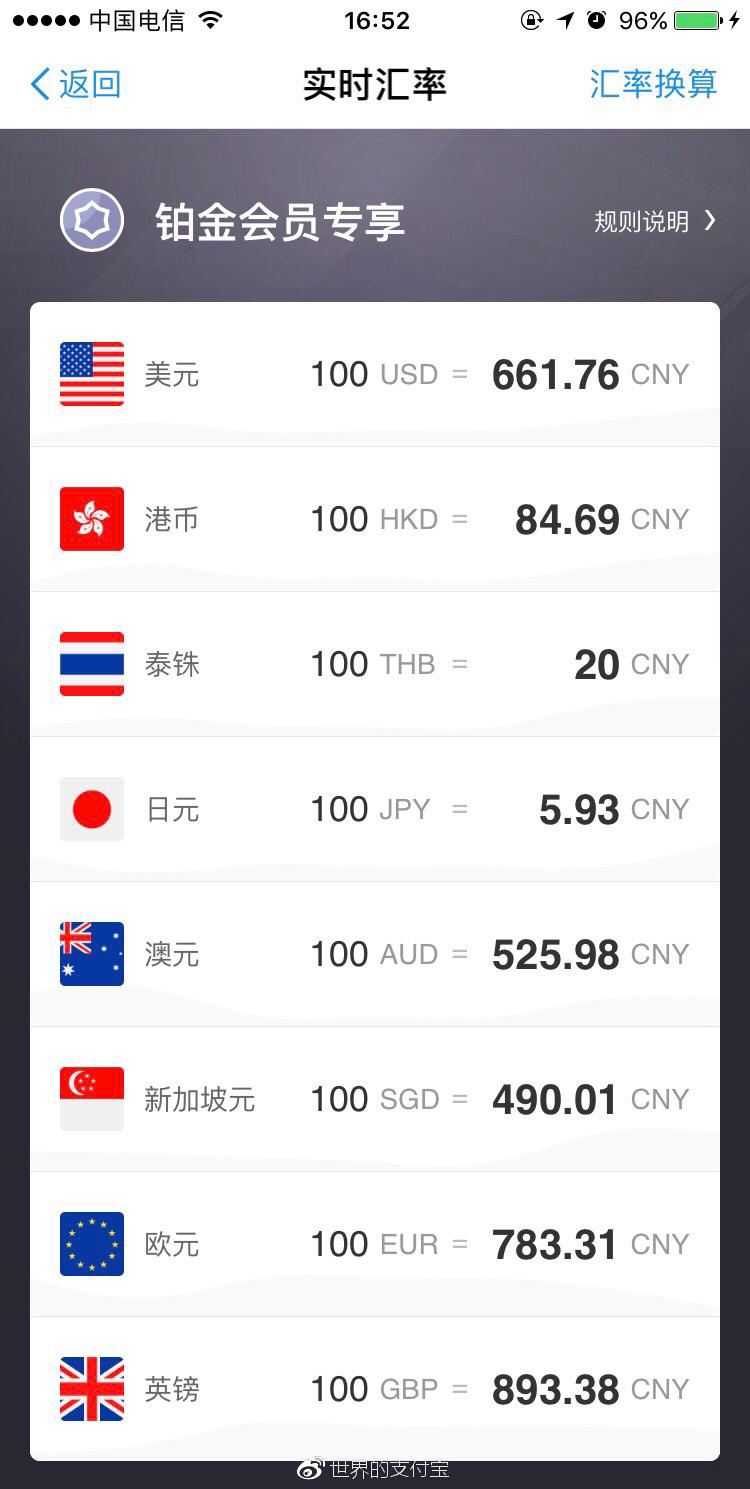Select the Australia flag icon for 澳元

click(91, 953)
